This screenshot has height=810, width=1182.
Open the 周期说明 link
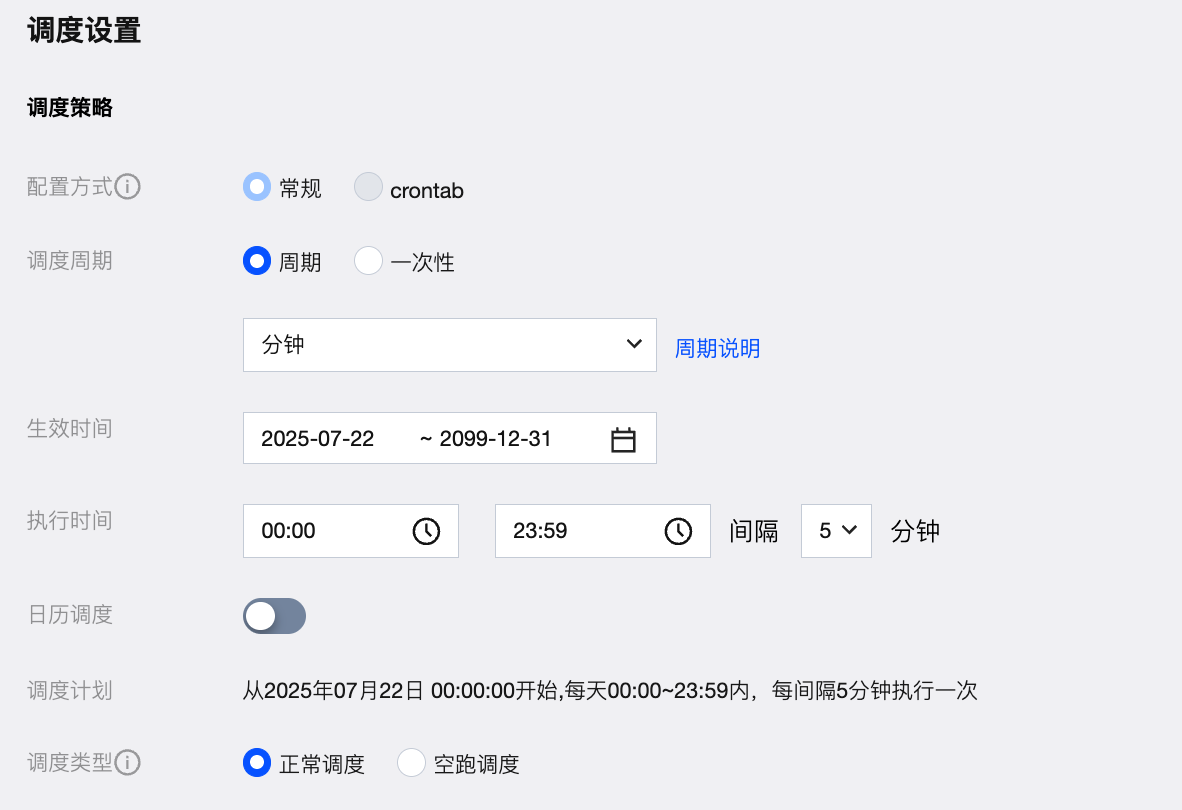coord(717,348)
